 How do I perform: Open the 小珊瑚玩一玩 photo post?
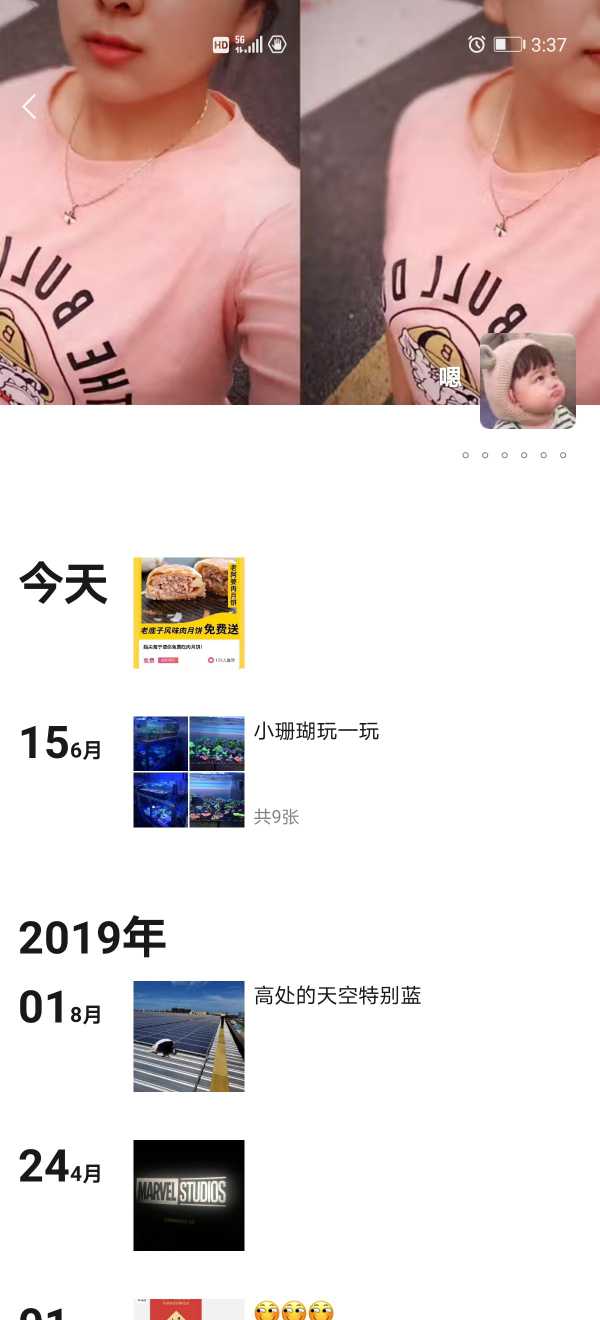(x=189, y=771)
